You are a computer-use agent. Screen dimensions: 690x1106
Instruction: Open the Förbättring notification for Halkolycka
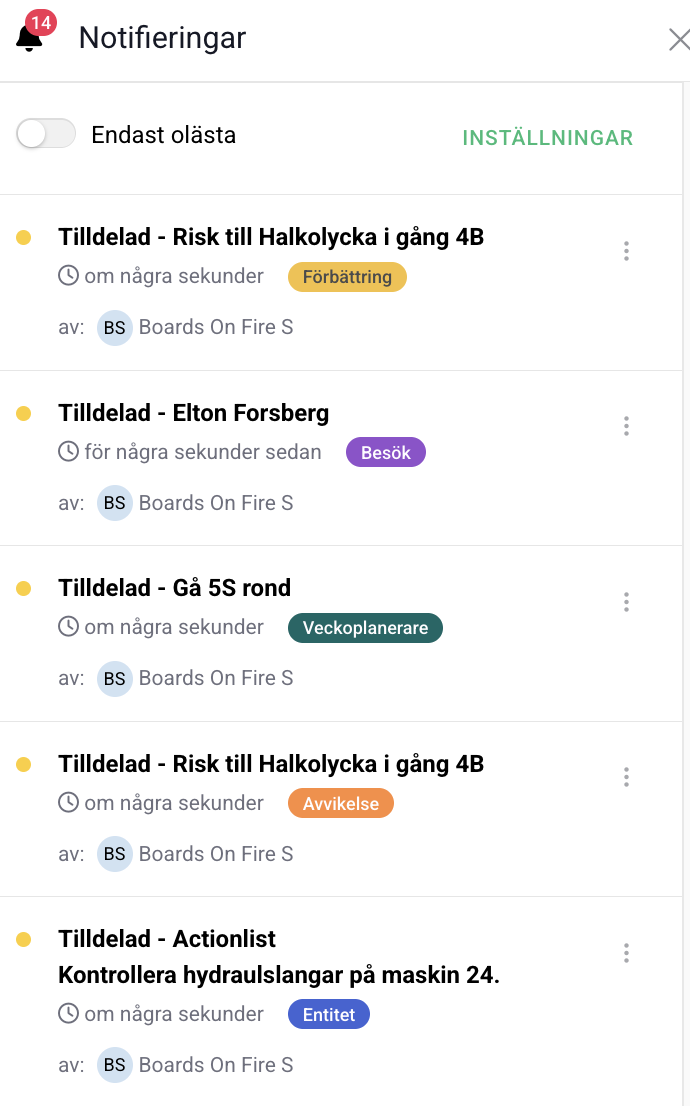(x=271, y=238)
